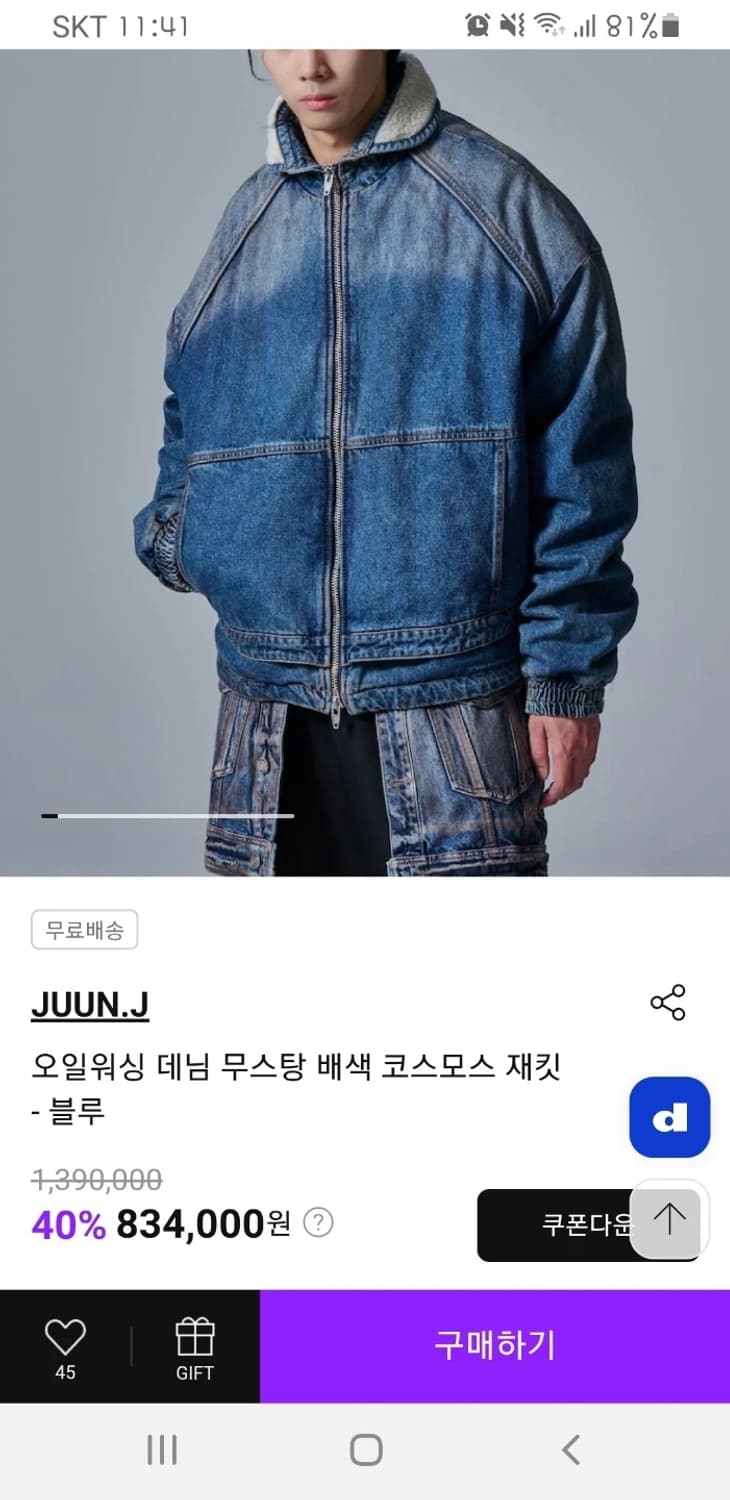
Task: Tap the Android home button
Action: (367, 1447)
